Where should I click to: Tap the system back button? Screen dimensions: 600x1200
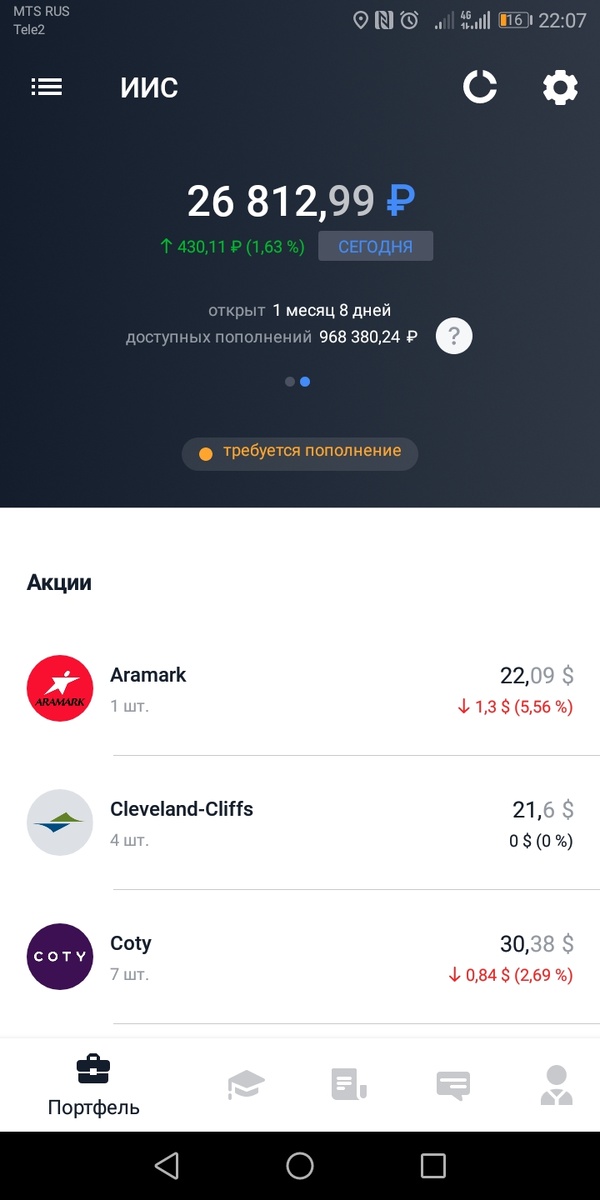click(x=167, y=1165)
